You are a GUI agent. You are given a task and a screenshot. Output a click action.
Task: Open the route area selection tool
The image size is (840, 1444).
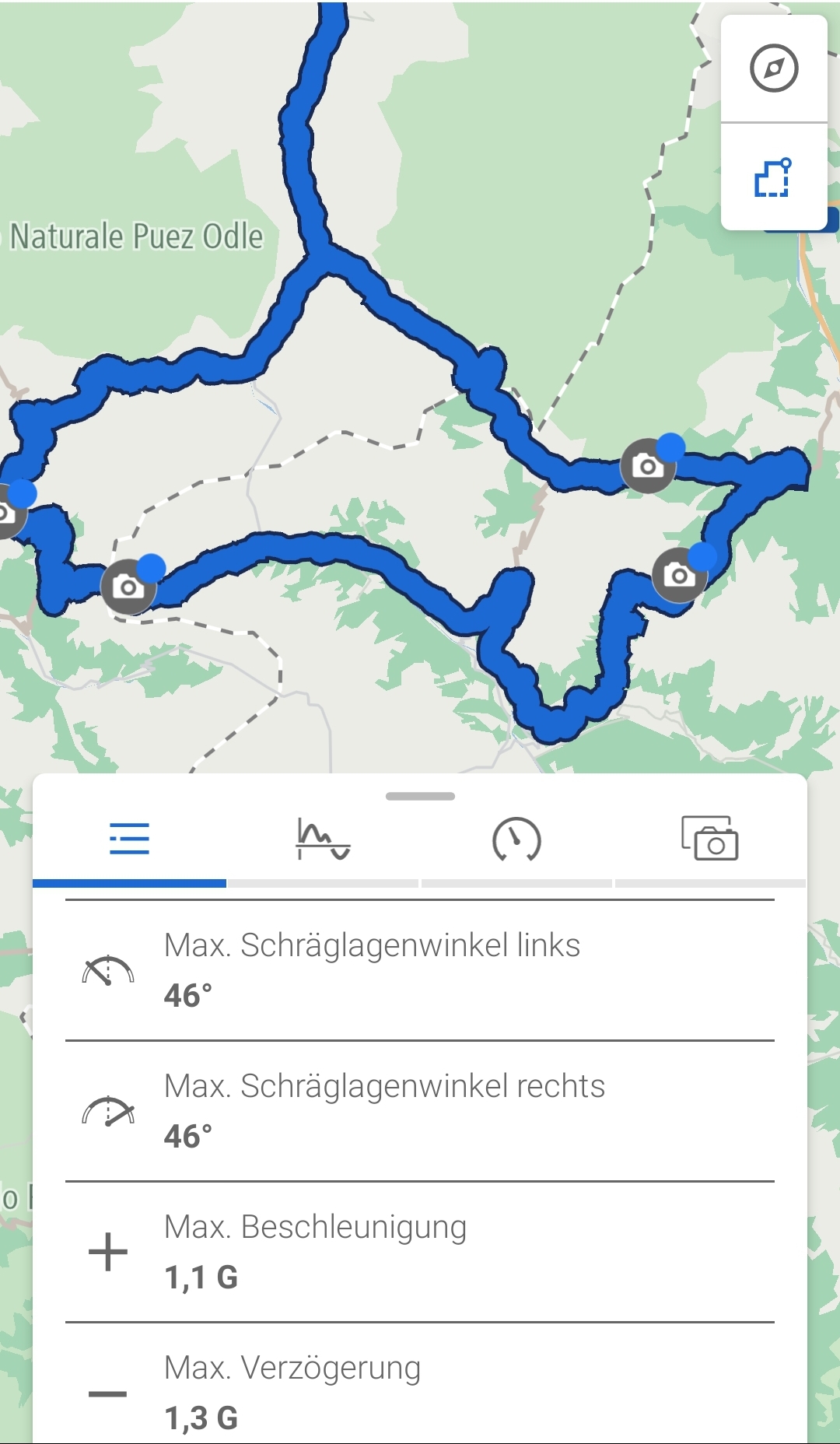[774, 177]
